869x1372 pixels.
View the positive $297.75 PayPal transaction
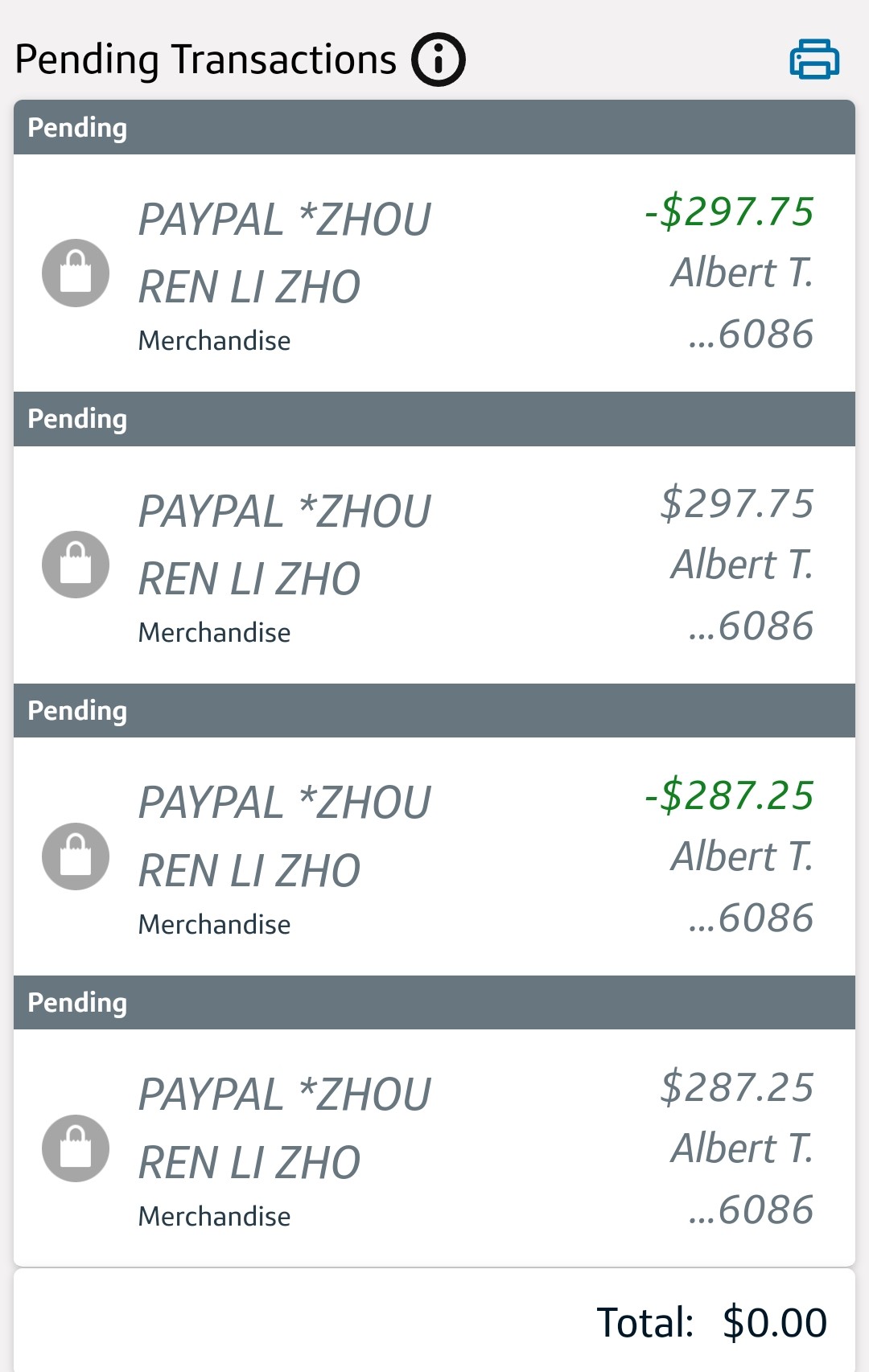[434, 565]
